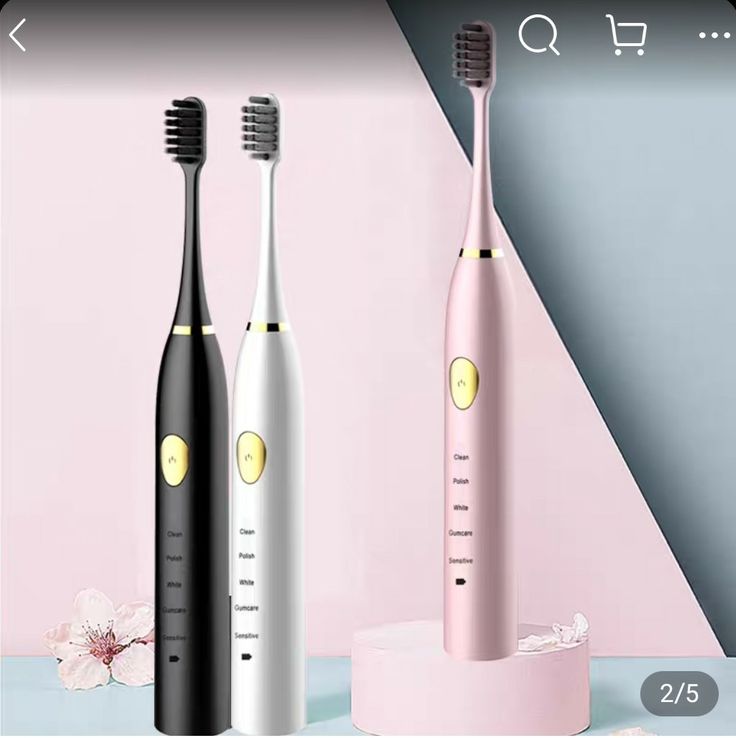
Task: Go back using the top-left arrow
Action: coord(18,36)
